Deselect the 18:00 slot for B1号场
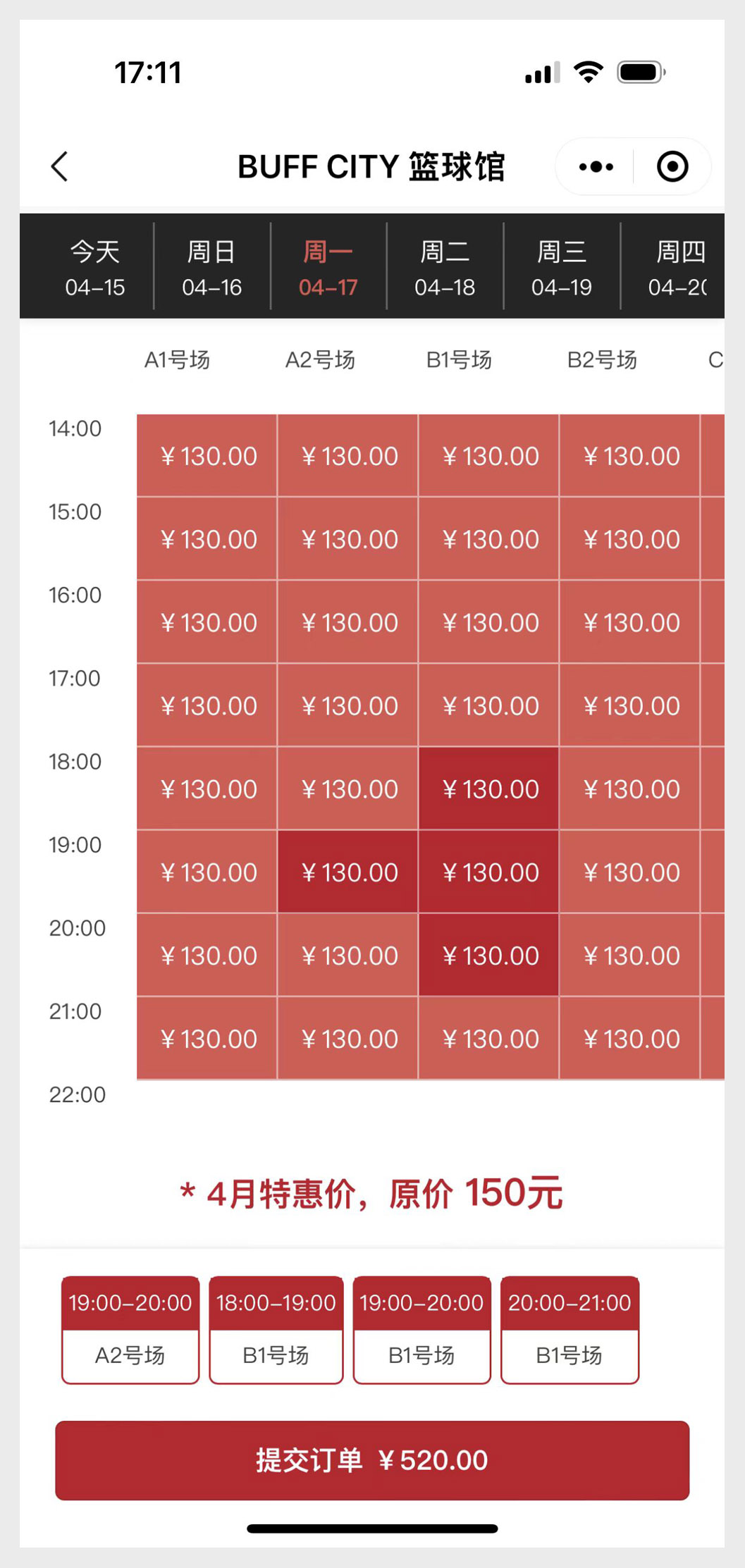The width and height of the screenshot is (745, 1568). [x=488, y=788]
